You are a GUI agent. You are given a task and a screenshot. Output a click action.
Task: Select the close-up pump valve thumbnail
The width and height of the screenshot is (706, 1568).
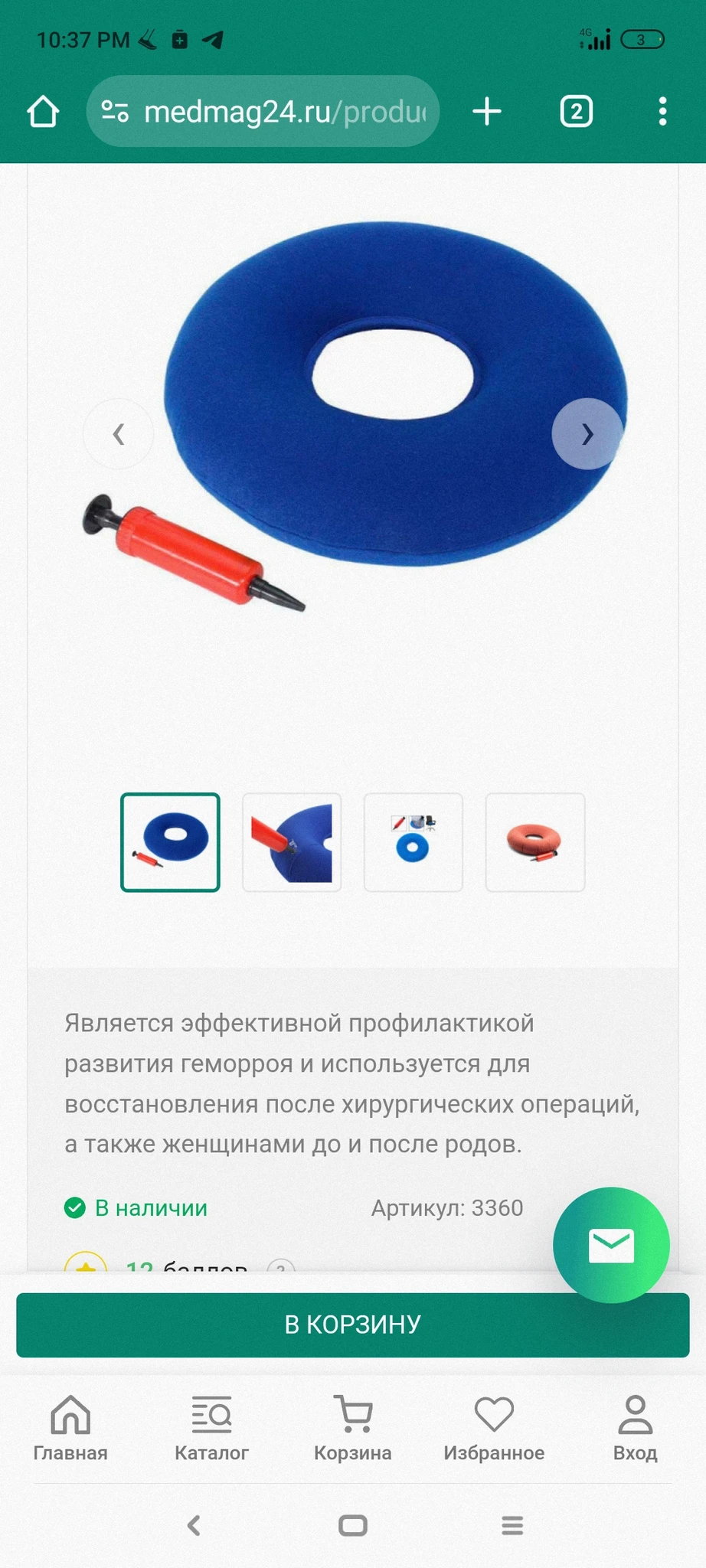point(292,842)
